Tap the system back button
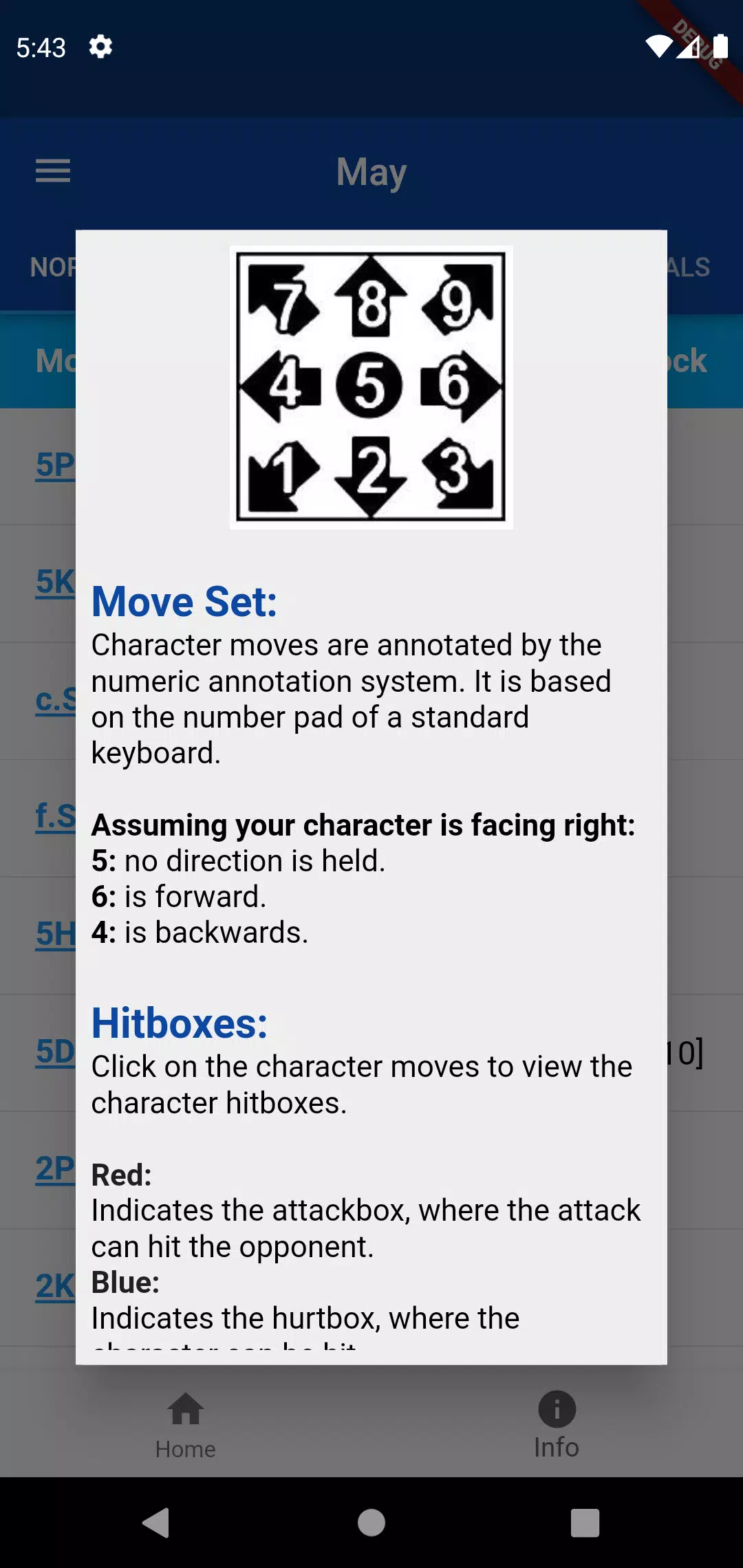 [156, 1523]
